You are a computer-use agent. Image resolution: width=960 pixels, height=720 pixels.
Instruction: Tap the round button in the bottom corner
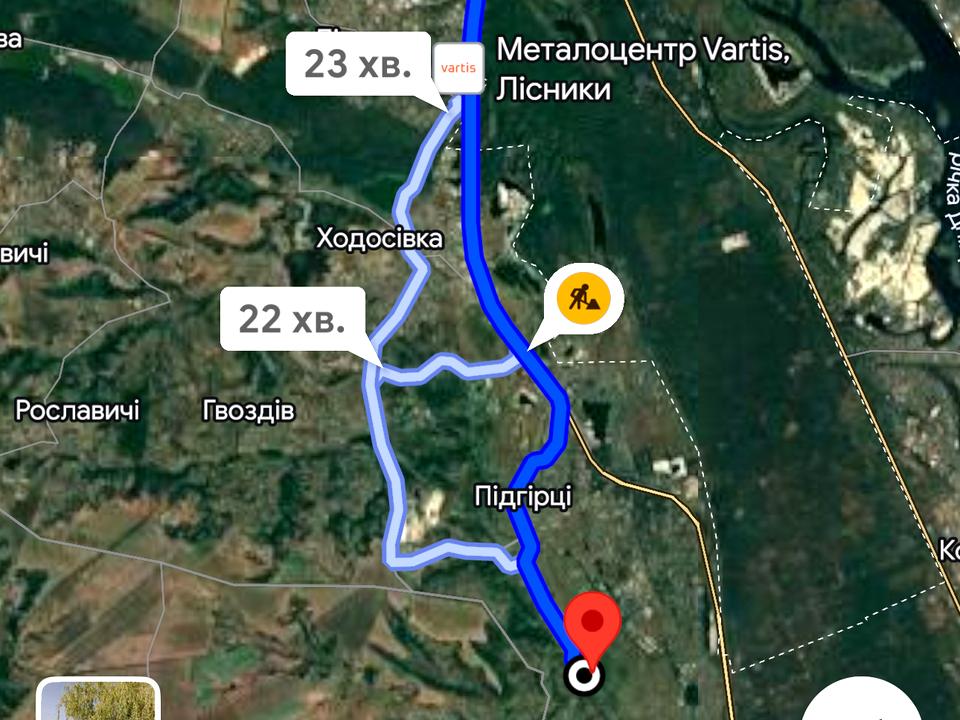[x=862, y=703]
